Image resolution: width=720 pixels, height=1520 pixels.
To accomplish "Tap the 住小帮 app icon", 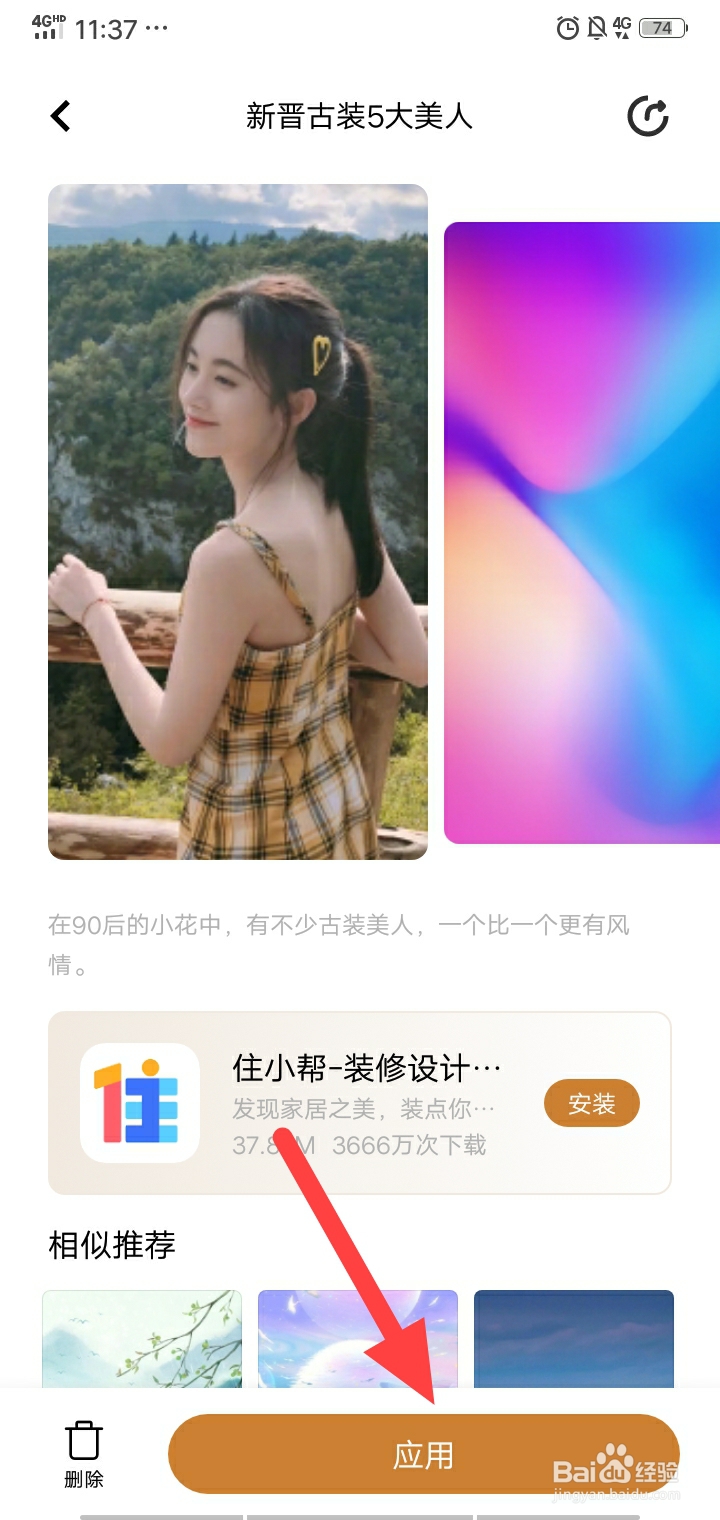I will pos(140,1101).
